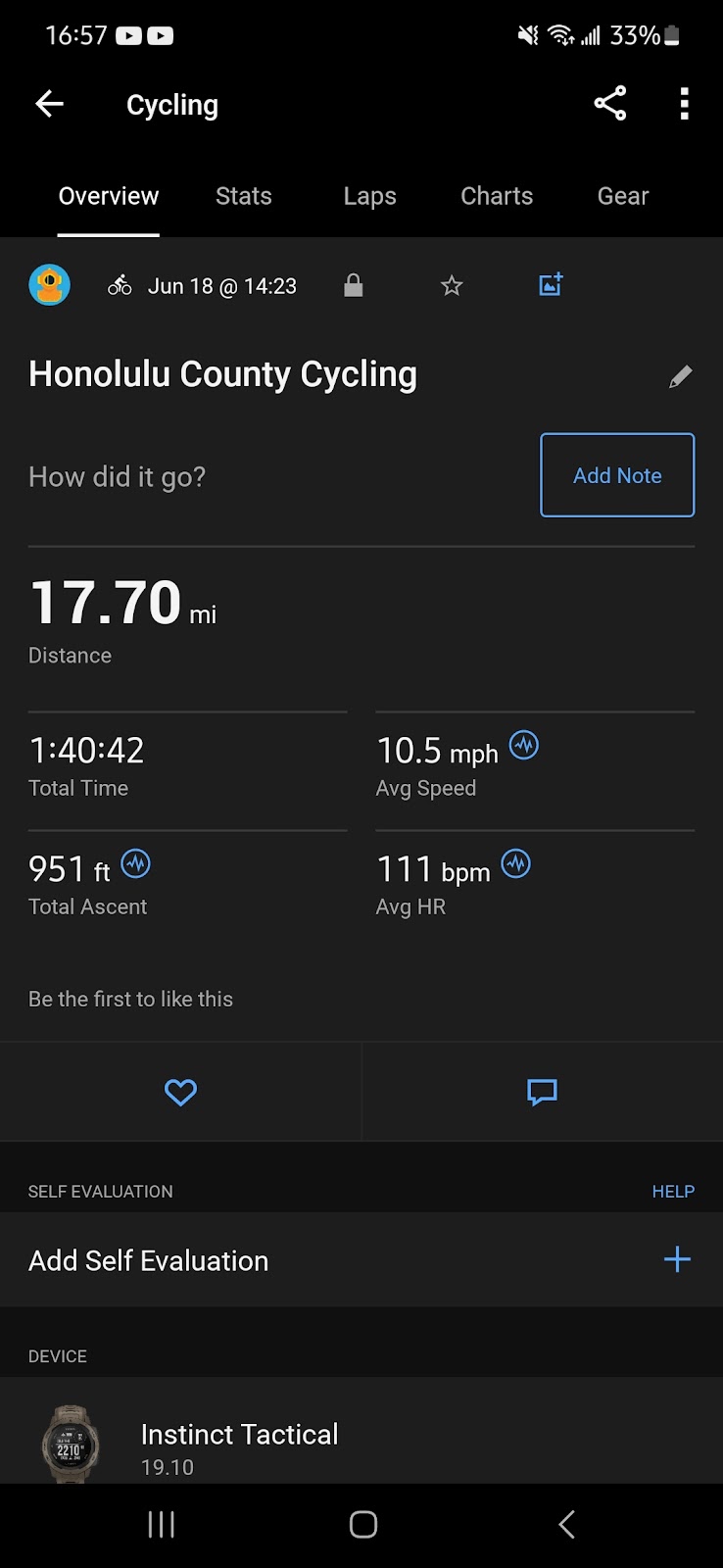Edit the Honolulu County Cycling title
This screenshot has width=723, height=1568.
(x=680, y=376)
